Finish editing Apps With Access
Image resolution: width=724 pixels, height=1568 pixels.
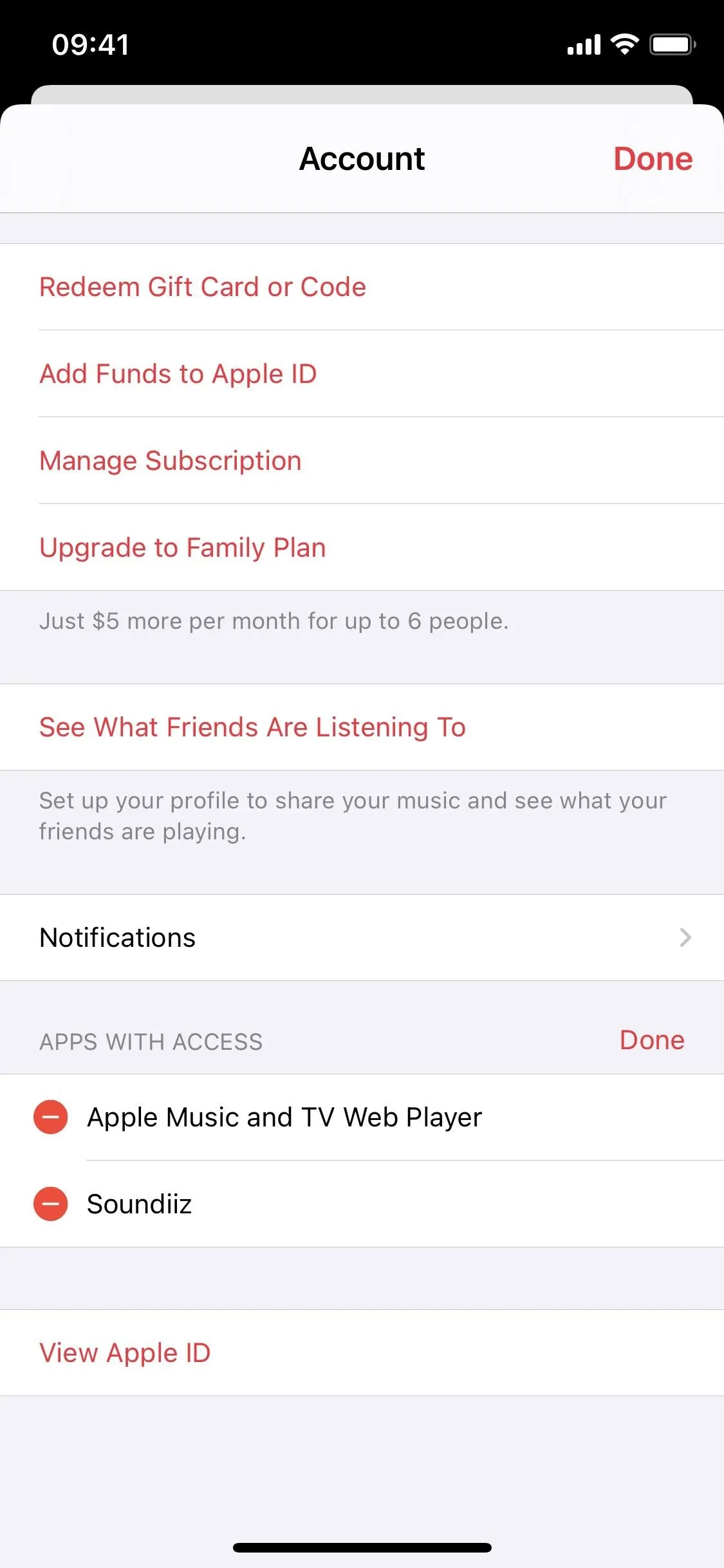coord(652,1040)
